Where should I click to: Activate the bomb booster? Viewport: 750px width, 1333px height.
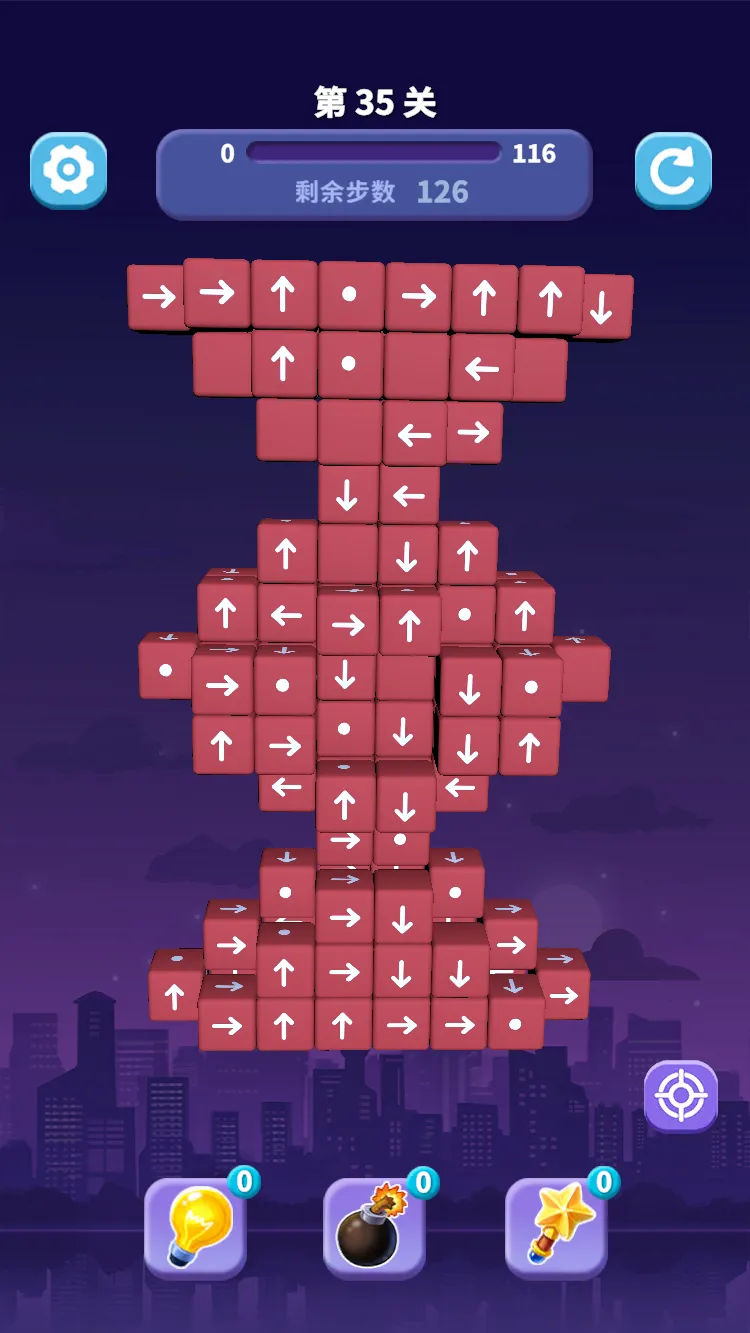[x=374, y=1228]
